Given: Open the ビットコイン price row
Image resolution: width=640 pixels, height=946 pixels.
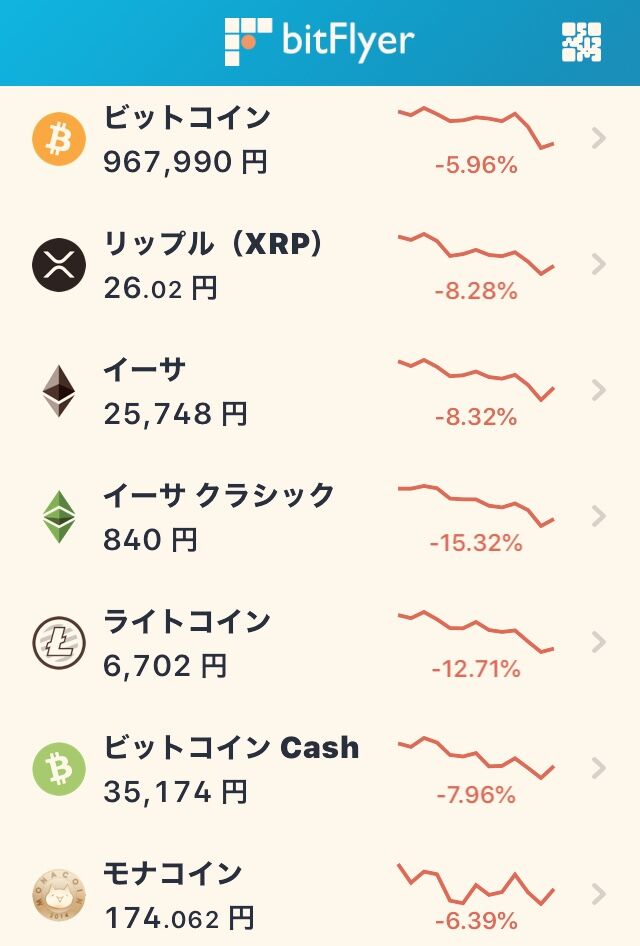Looking at the screenshot, I should [x=320, y=139].
